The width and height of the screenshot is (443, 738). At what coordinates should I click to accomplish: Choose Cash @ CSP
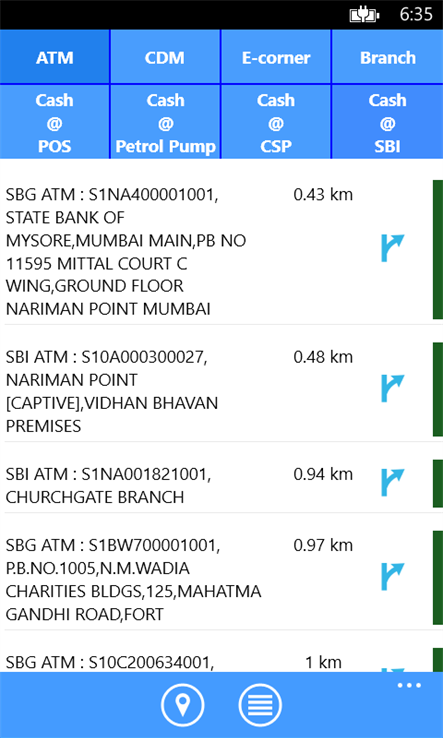276,122
